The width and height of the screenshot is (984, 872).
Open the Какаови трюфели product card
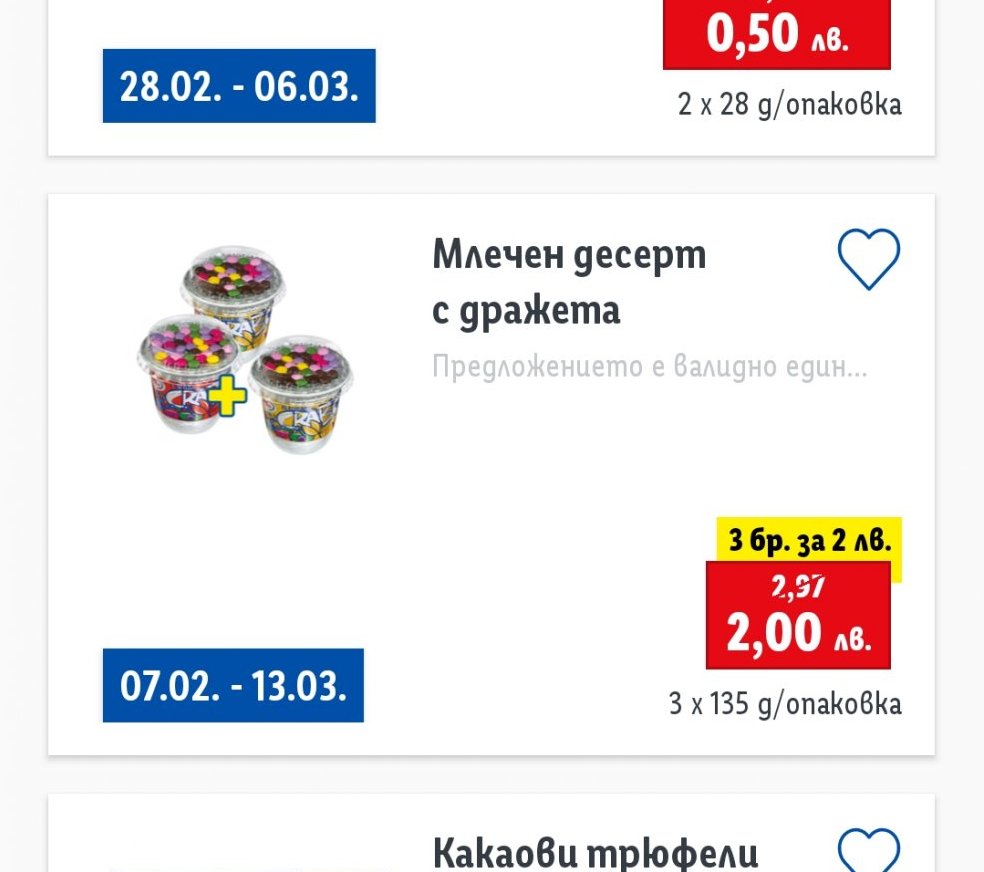(595, 852)
